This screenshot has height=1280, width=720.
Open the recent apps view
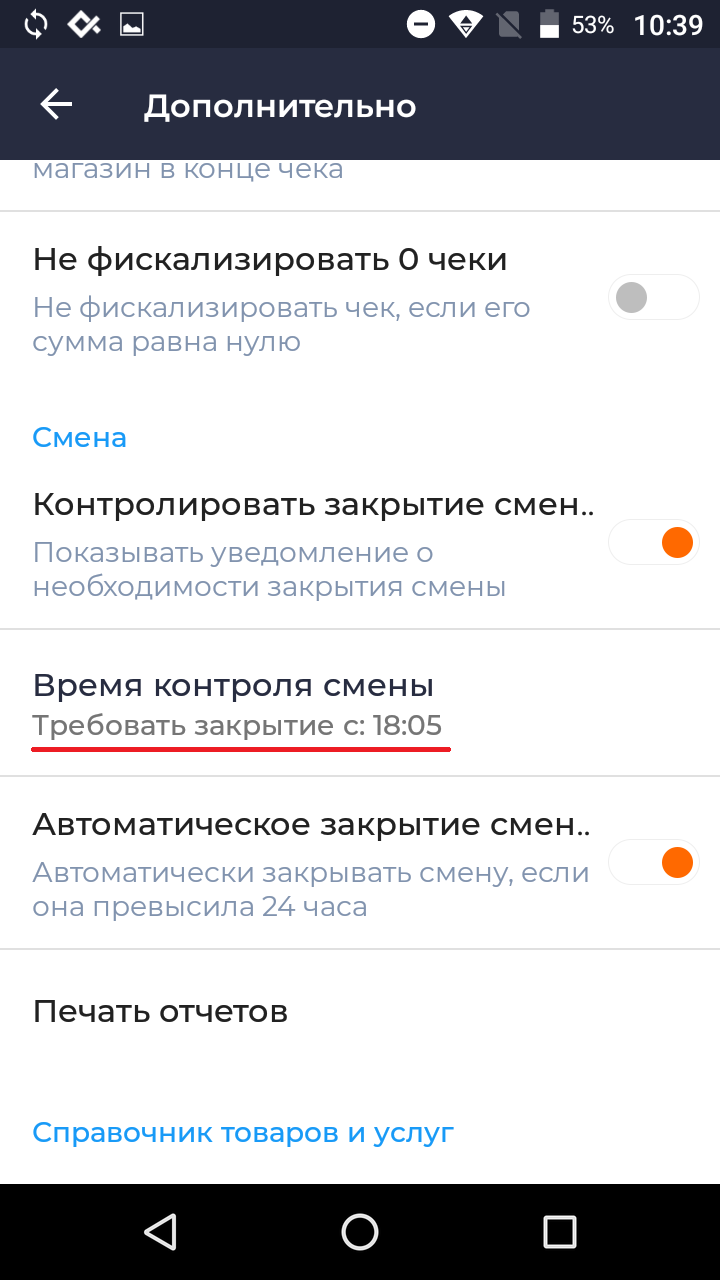pos(559,1232)
